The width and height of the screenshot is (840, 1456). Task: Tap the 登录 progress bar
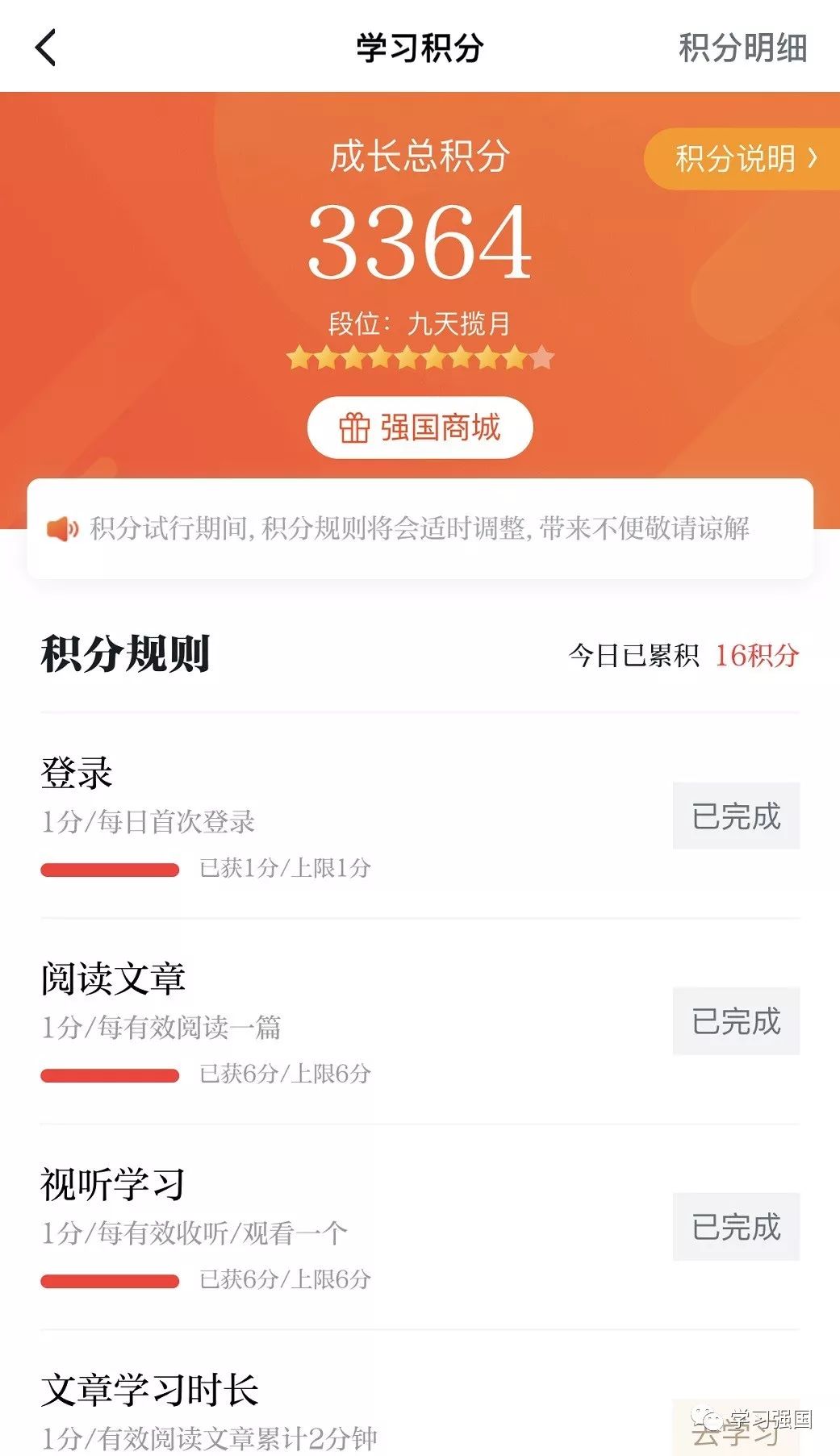tap(109, 869)
